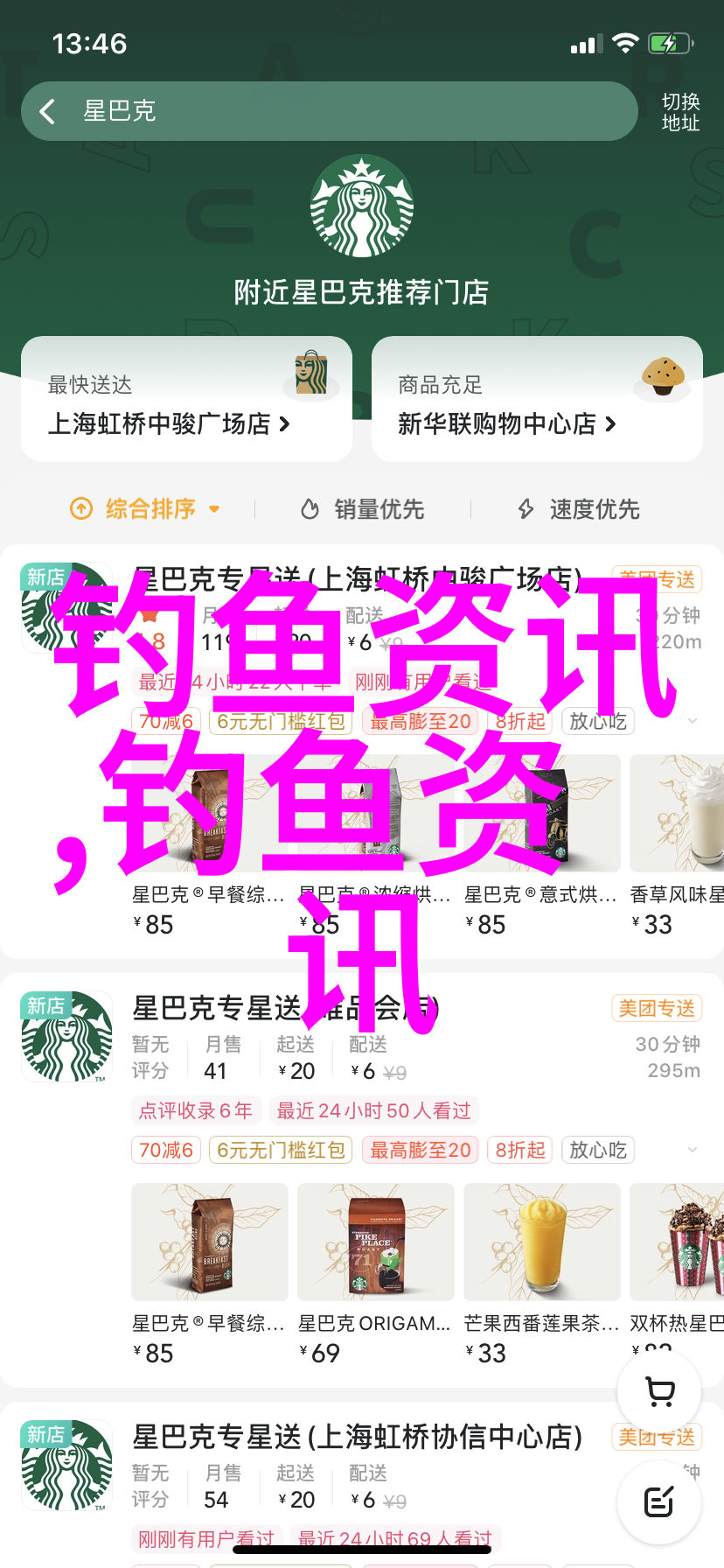This screenshot has height=1568, width=724.
Task: Tap the floating edit feedback button
Action: point(659,1502)
